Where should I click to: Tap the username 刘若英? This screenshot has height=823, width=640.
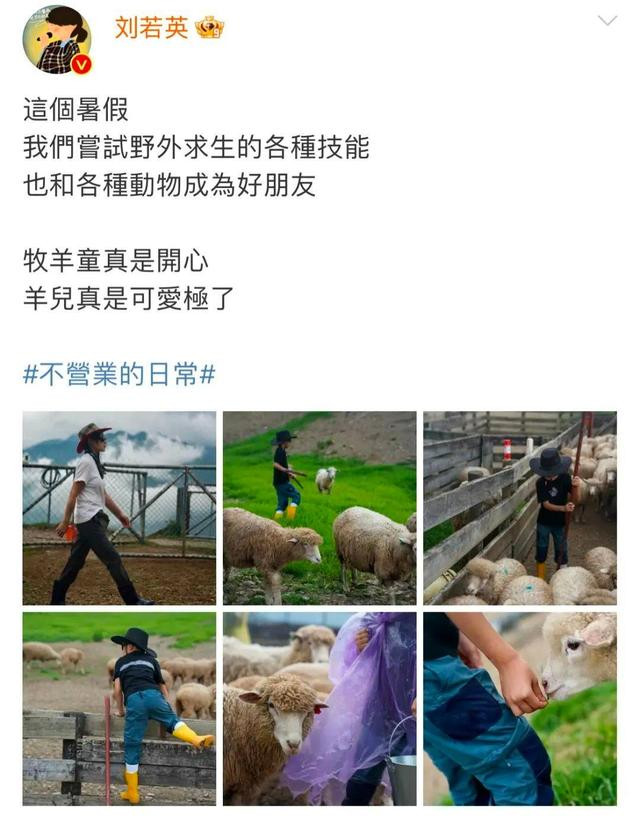click(151, 28)
